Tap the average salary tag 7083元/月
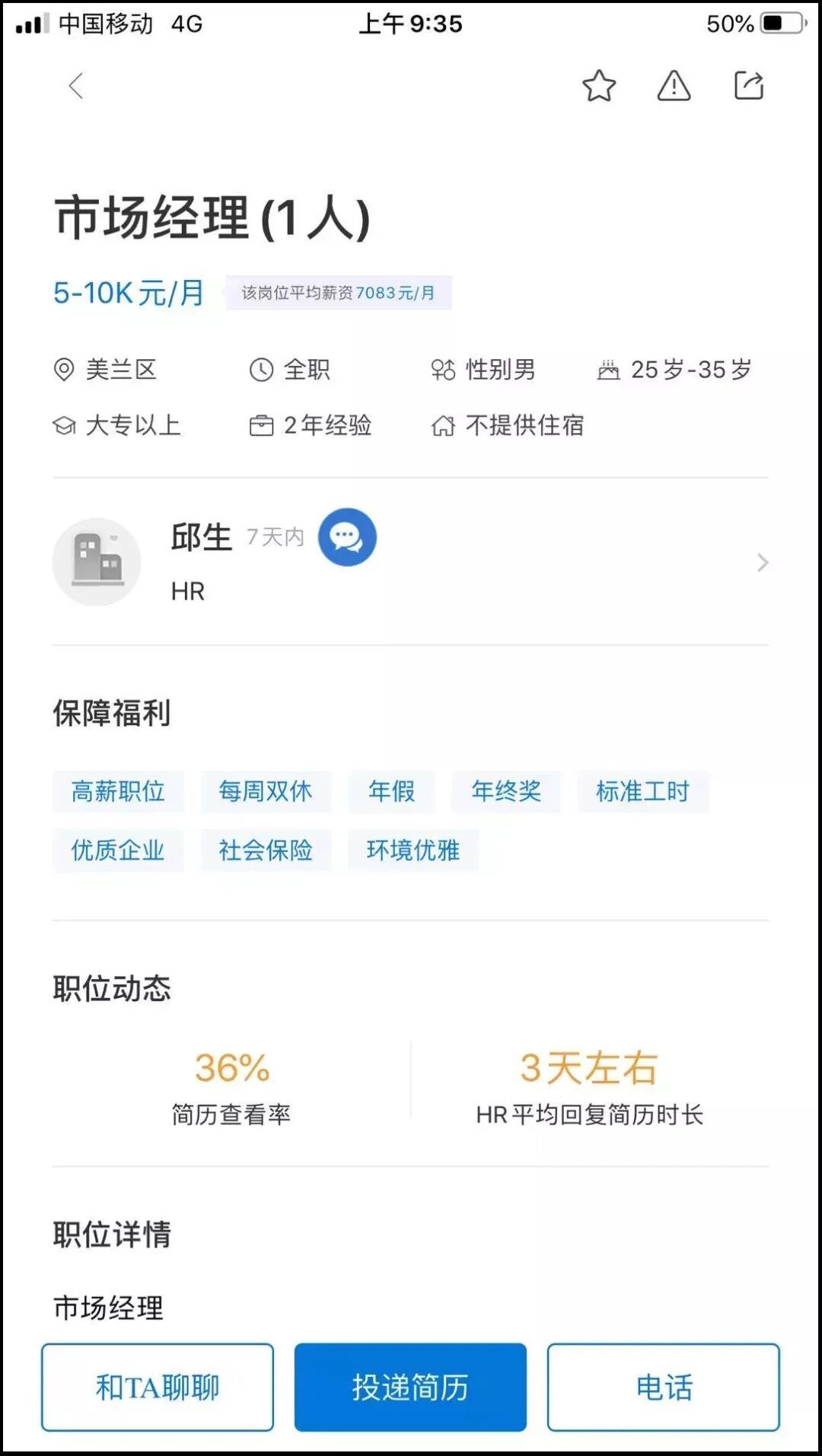The width and height of the screenshot is (822, 1456). coord(337,292)
